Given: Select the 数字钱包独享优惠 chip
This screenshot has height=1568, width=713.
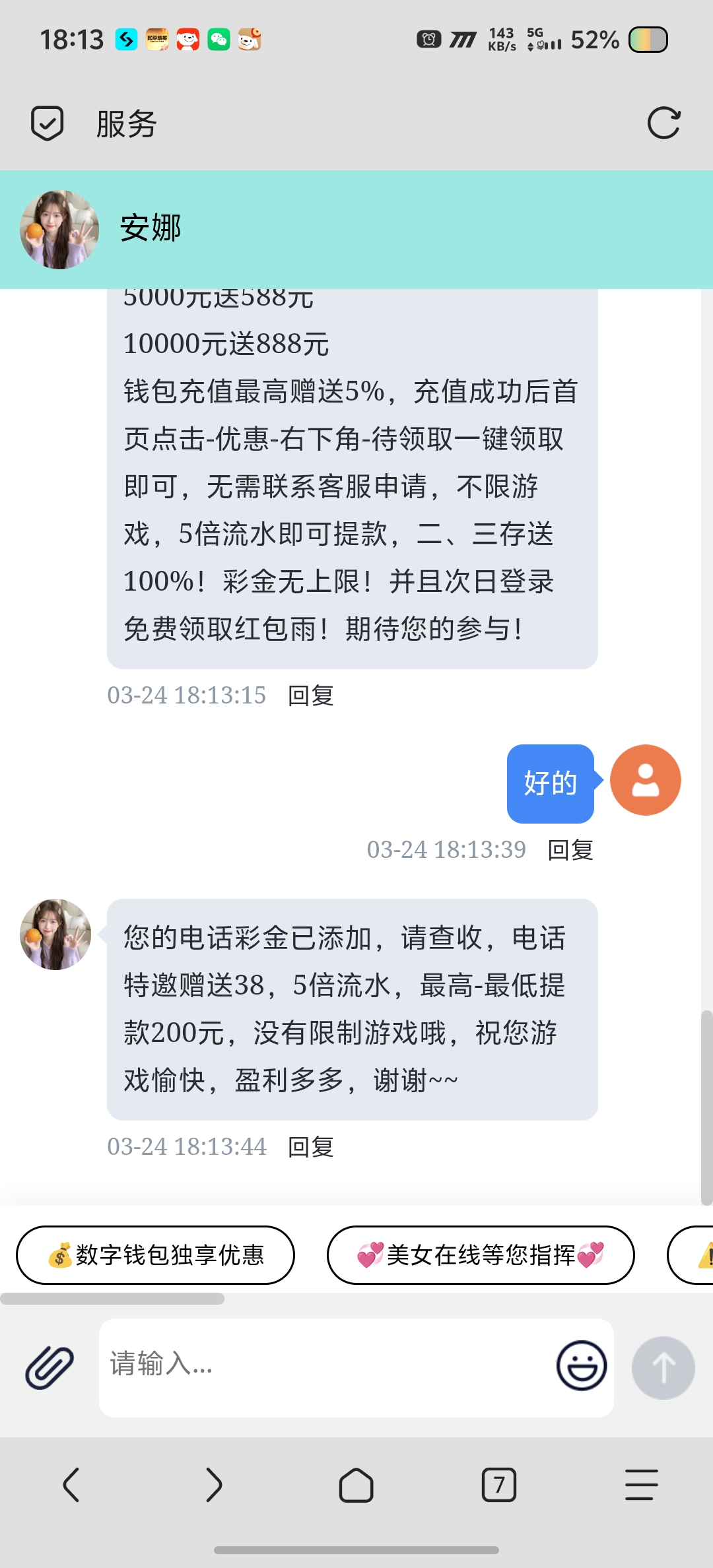Looking at the screenshot, I should tap(155, 1255).
